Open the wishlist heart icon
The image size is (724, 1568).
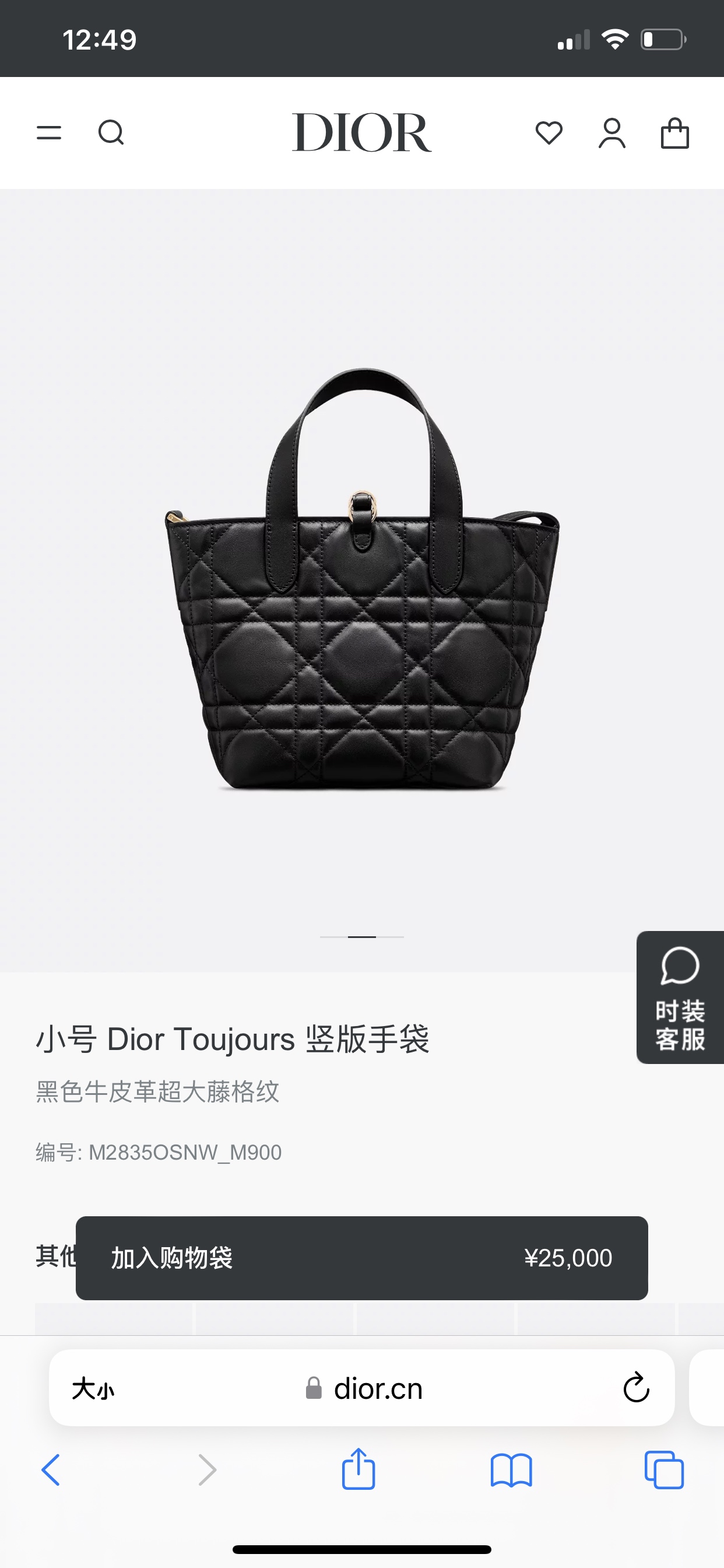[x=549, y=132]
